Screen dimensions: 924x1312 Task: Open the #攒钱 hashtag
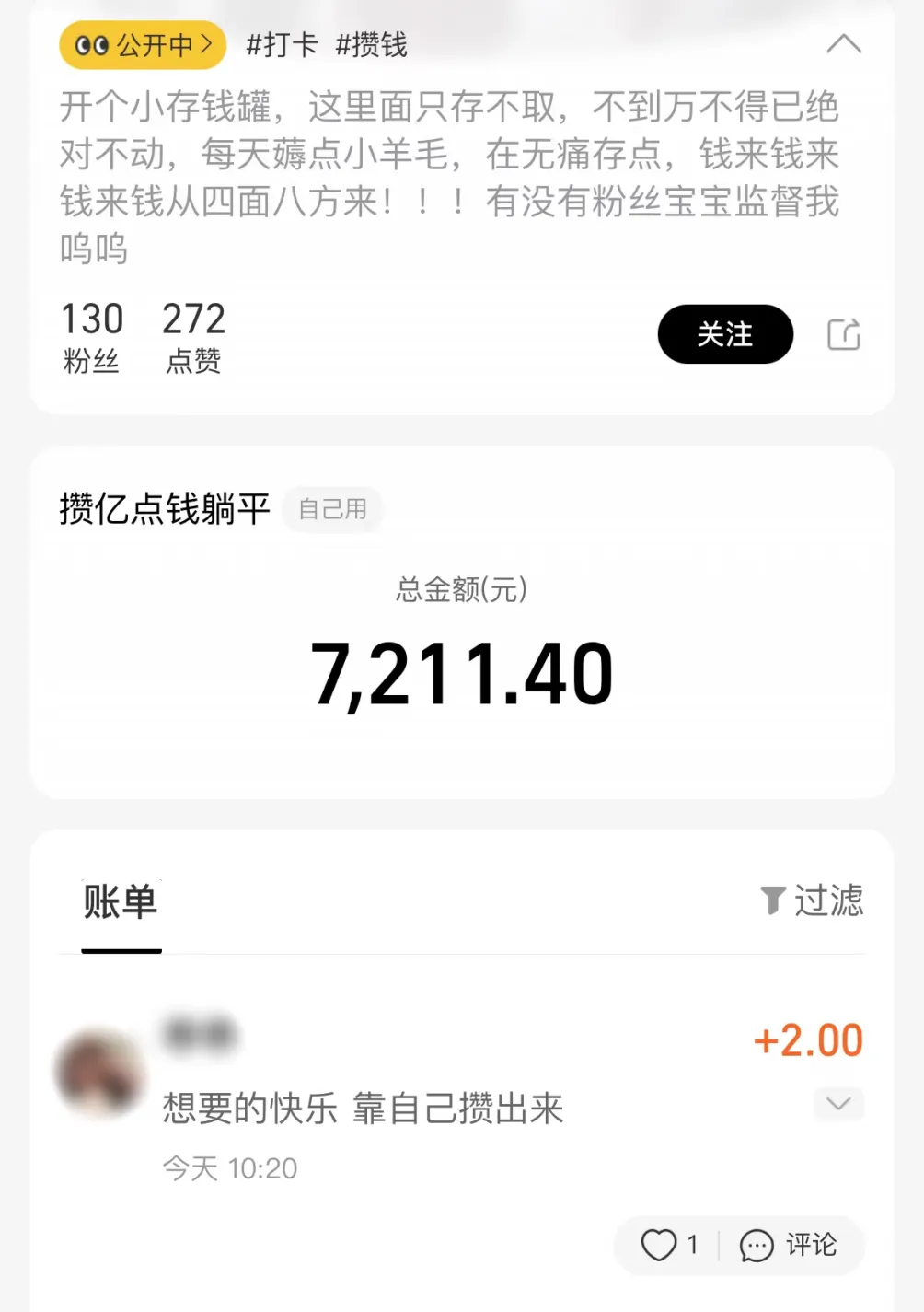(x=371, y=45)
